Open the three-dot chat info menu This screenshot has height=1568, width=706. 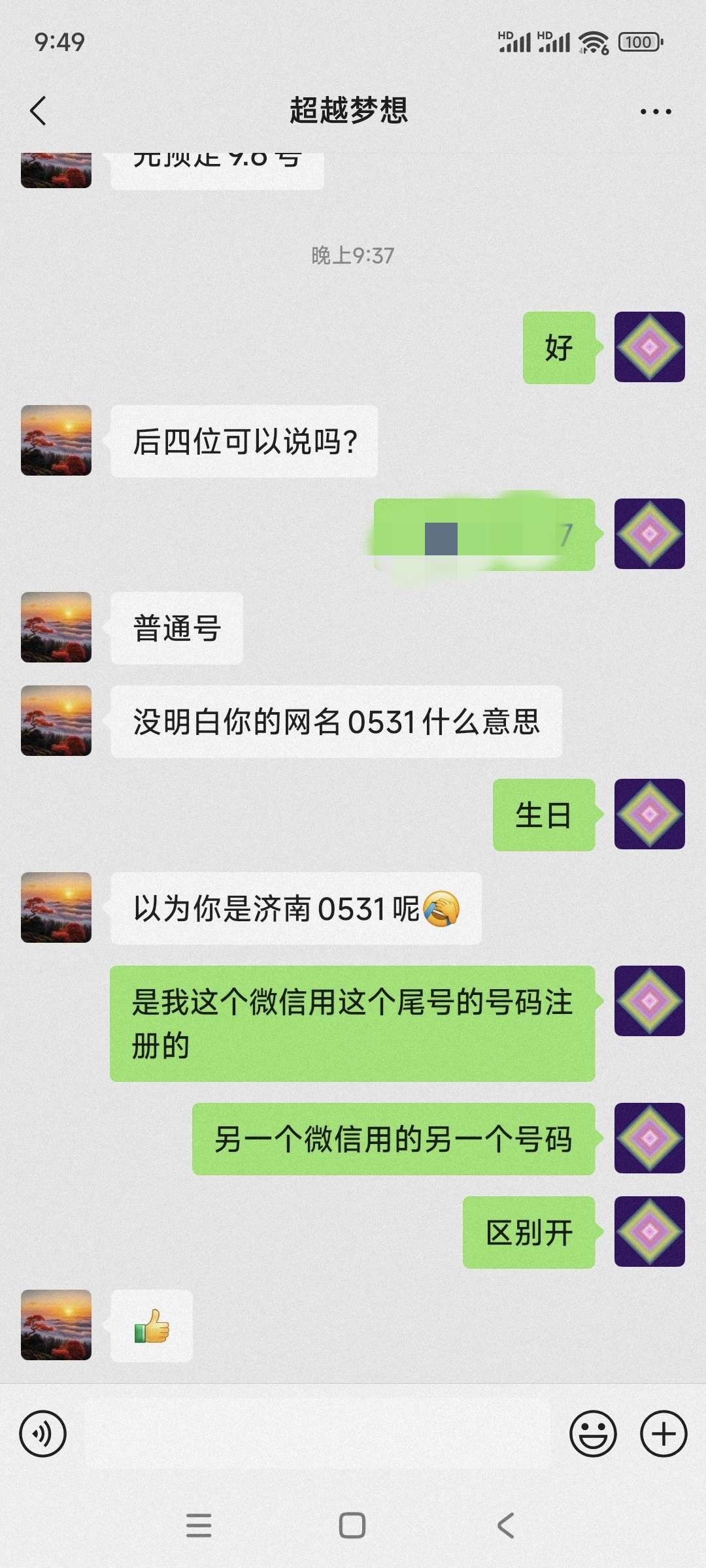point(656,112)
